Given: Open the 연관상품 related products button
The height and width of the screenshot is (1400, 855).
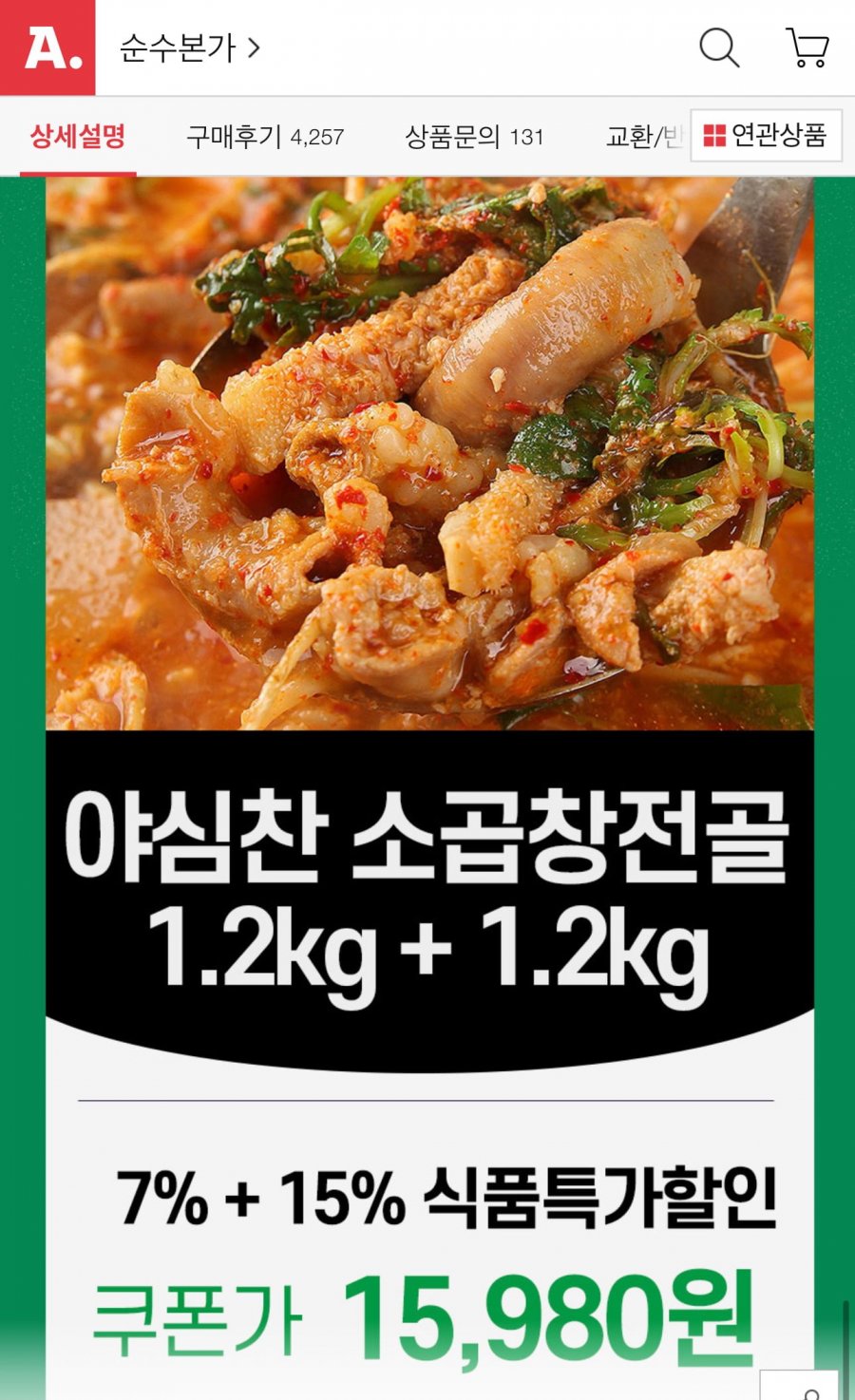Looking at the screenshot, I should tap(766, 136).
